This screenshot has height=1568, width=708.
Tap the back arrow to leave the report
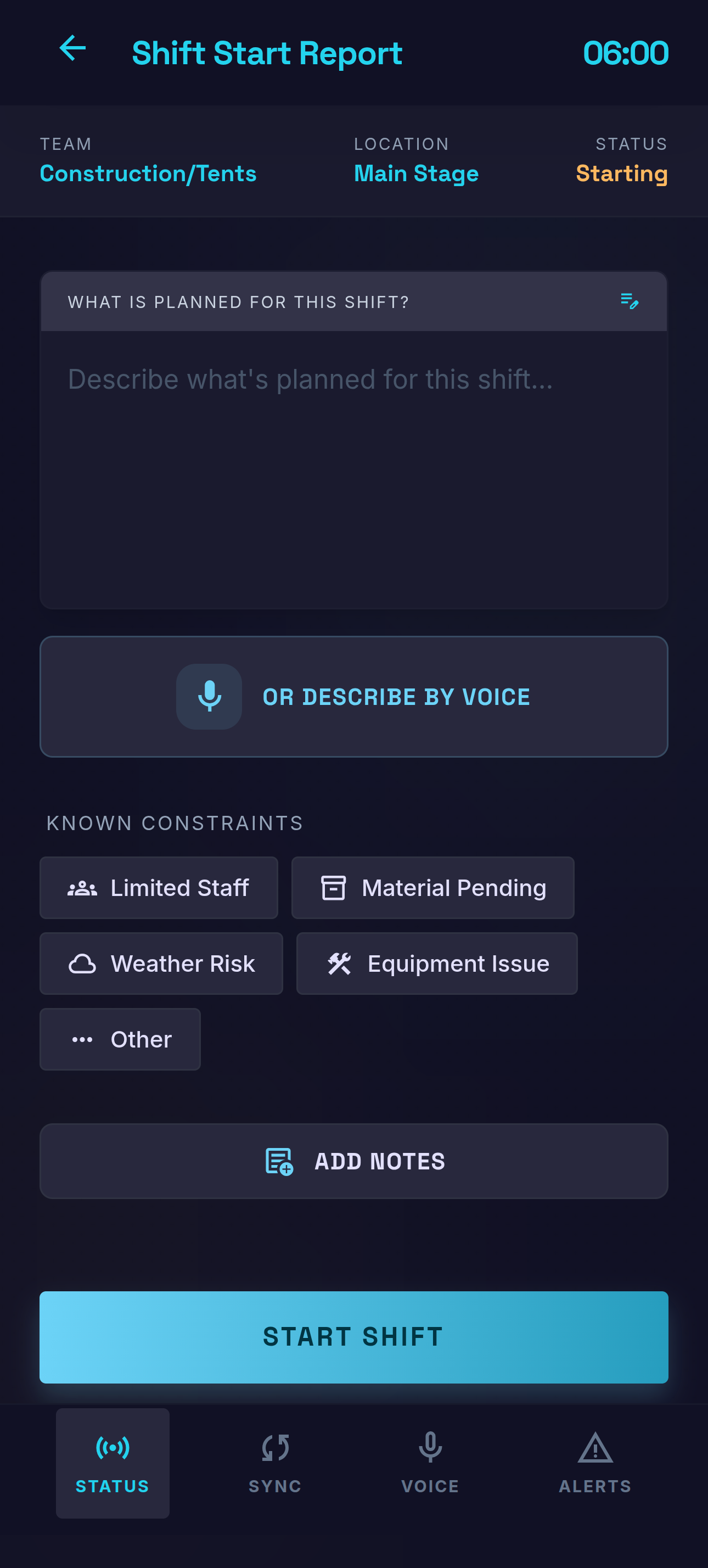pyautogui.click(x=72, y=49)
